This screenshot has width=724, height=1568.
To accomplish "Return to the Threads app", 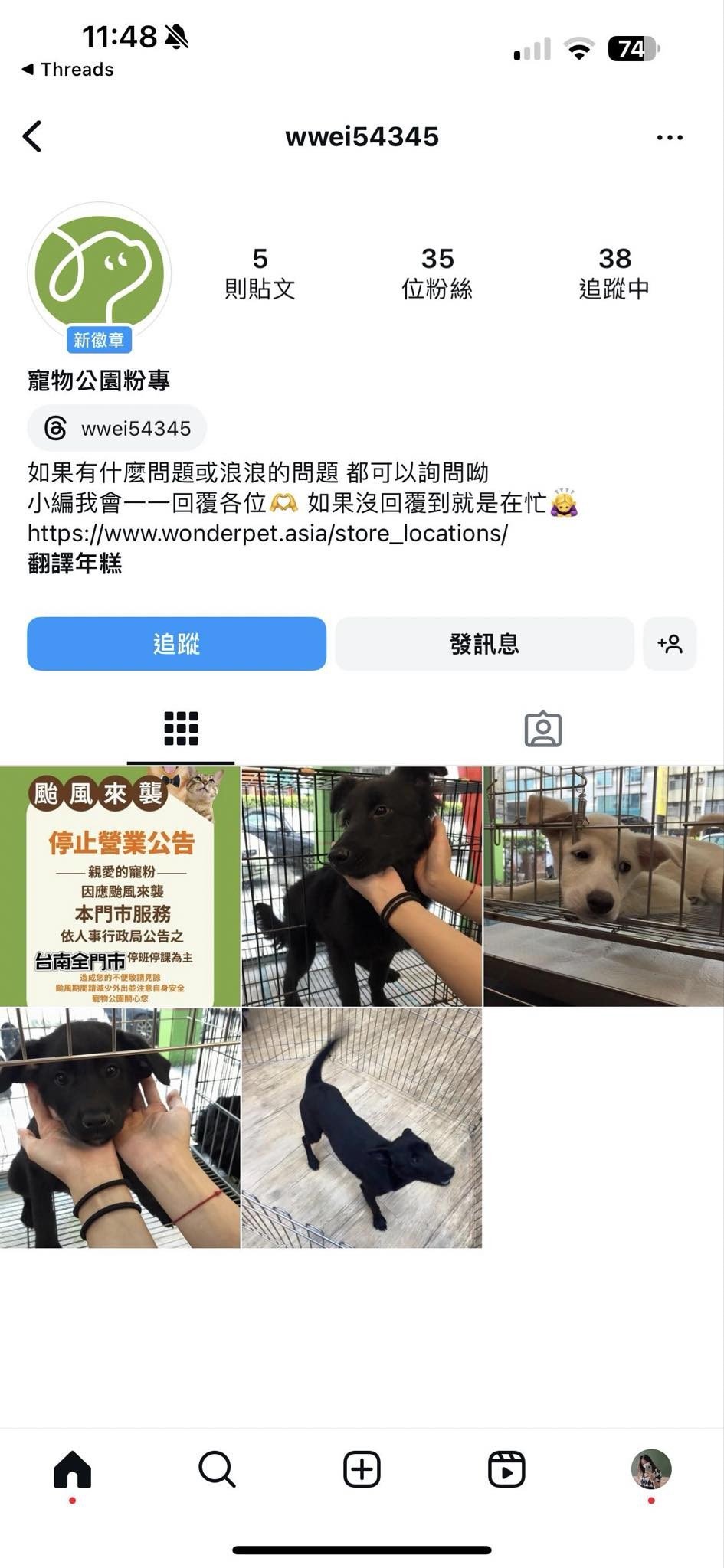I will click(67, 70).
